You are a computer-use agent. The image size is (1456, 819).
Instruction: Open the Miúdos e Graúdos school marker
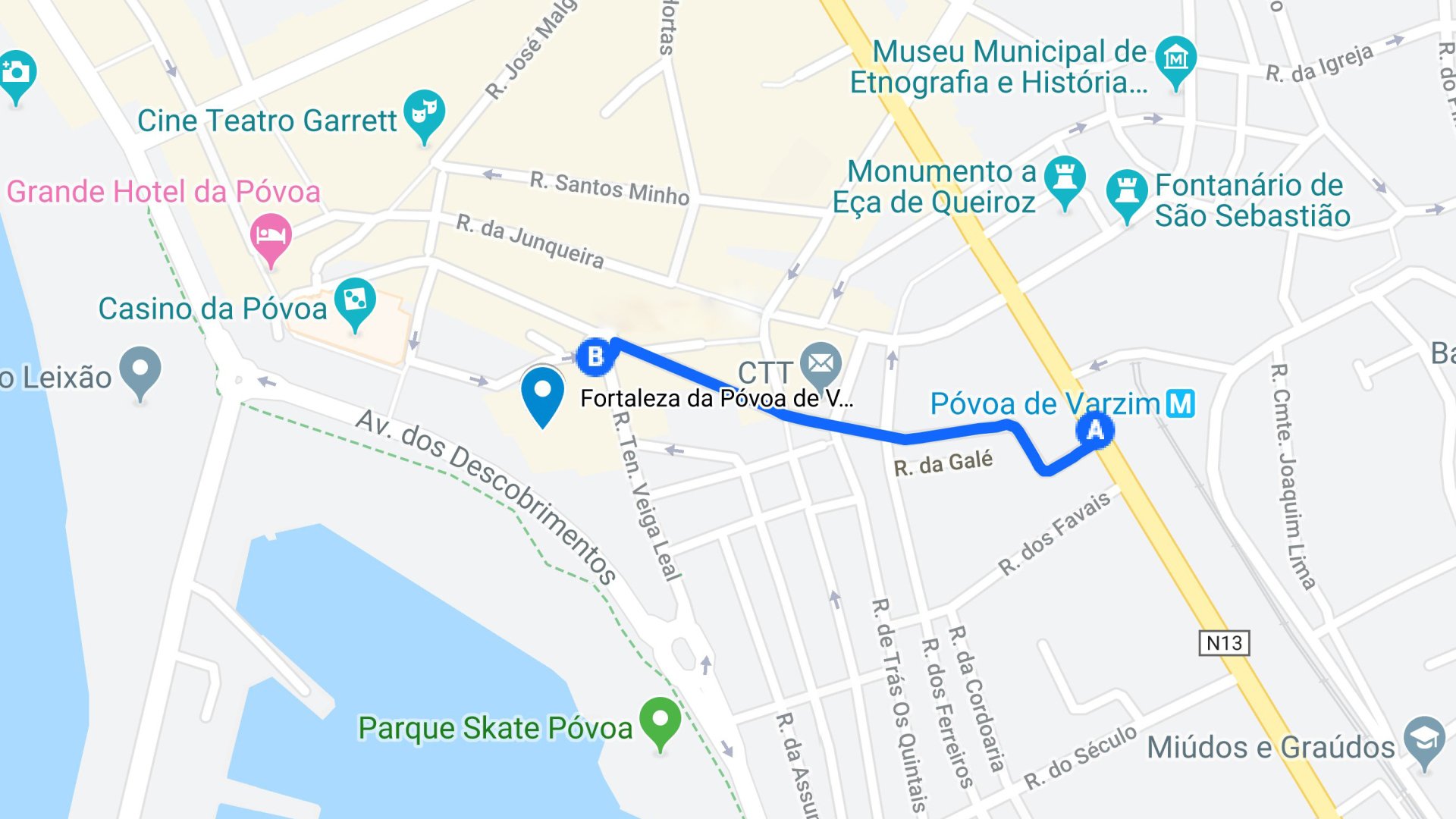tap(1424, 739)
